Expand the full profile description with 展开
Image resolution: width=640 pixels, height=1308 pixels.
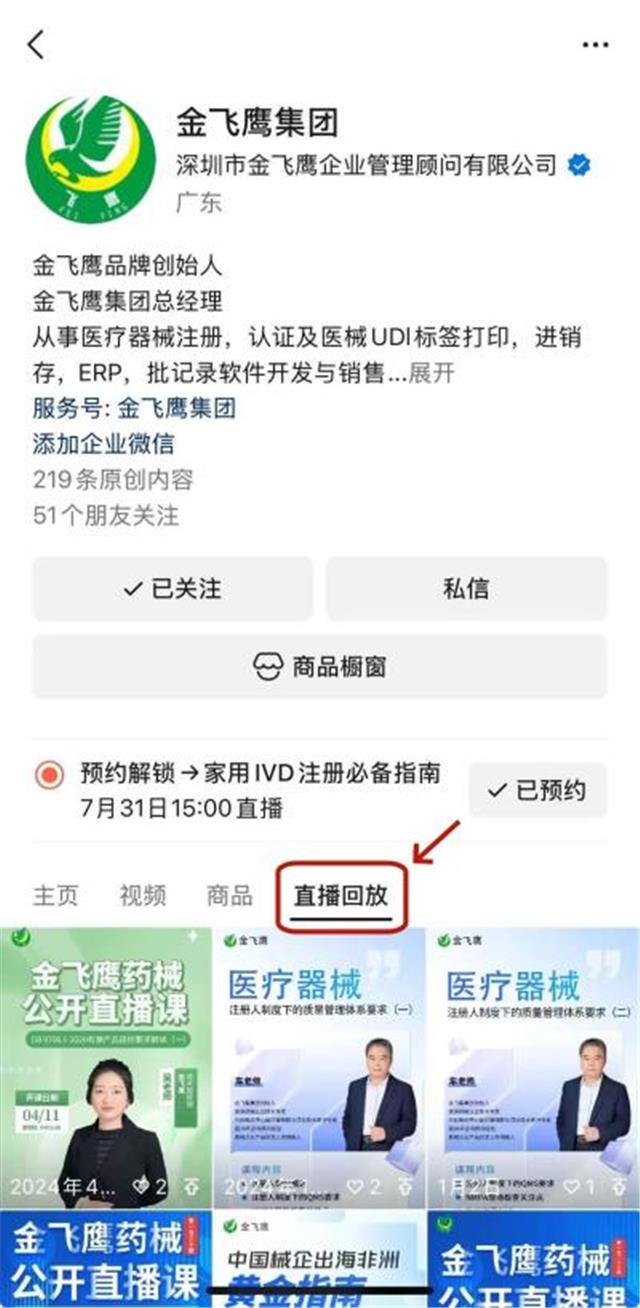click(432, 372)
